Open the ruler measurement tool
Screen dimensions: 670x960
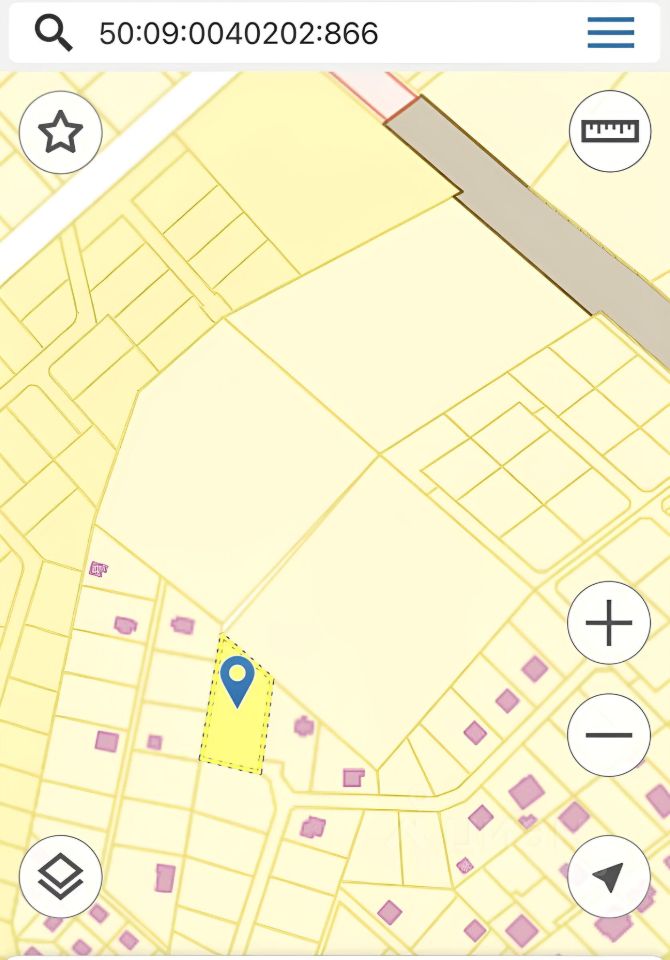click(x=609, y=130)
